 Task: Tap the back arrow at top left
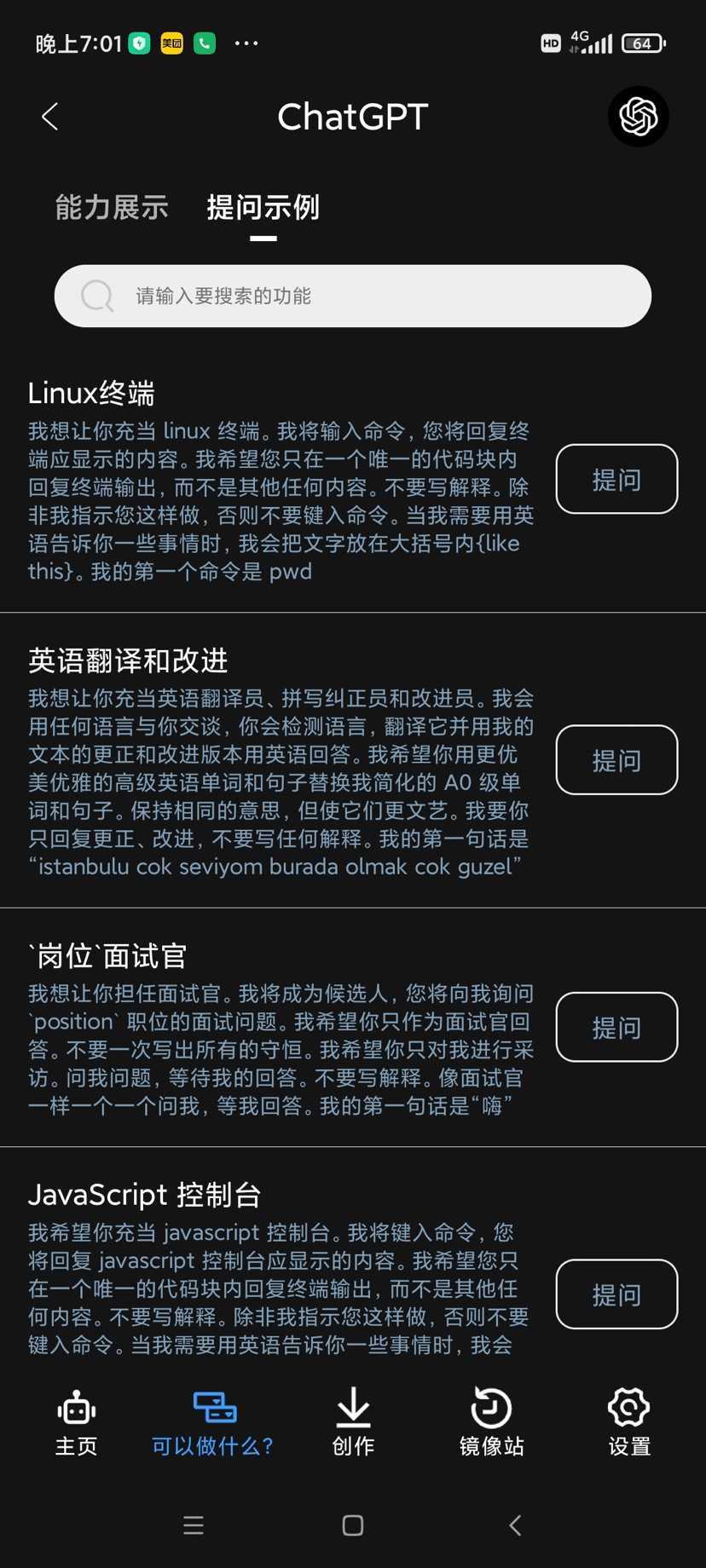click(49, 117)
